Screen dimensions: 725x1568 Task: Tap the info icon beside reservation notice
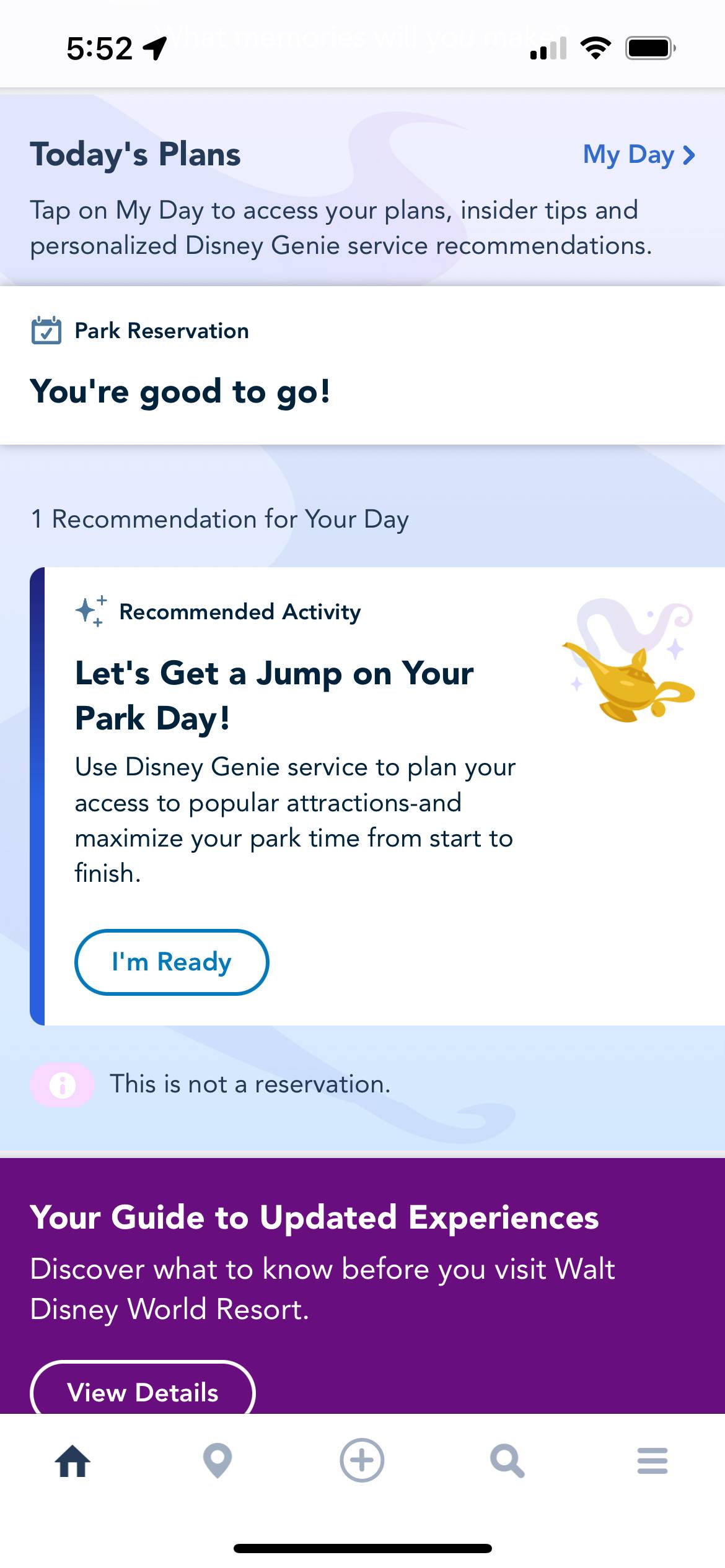(x=62, y=1085)
